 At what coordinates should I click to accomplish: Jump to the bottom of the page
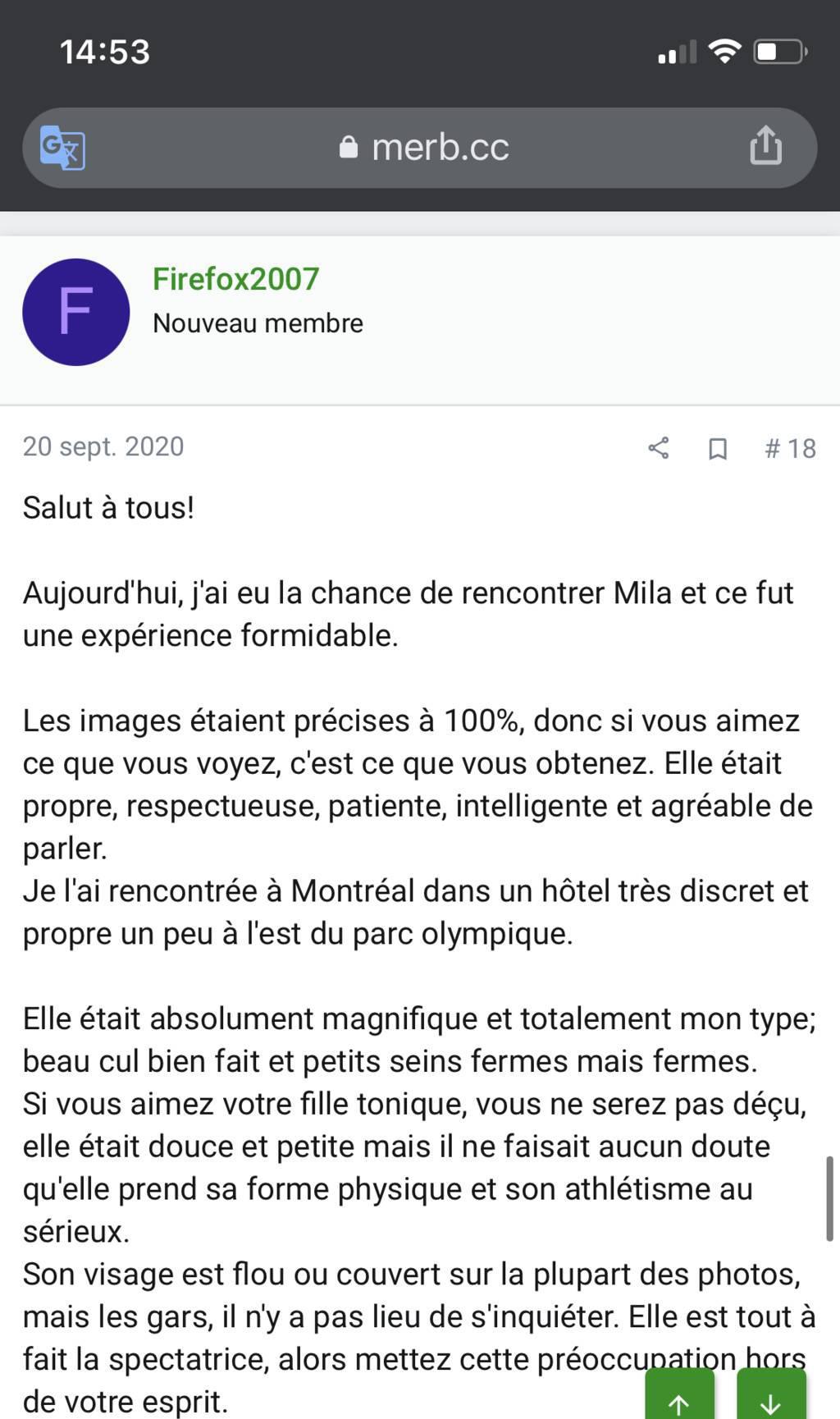(770, 1396)
